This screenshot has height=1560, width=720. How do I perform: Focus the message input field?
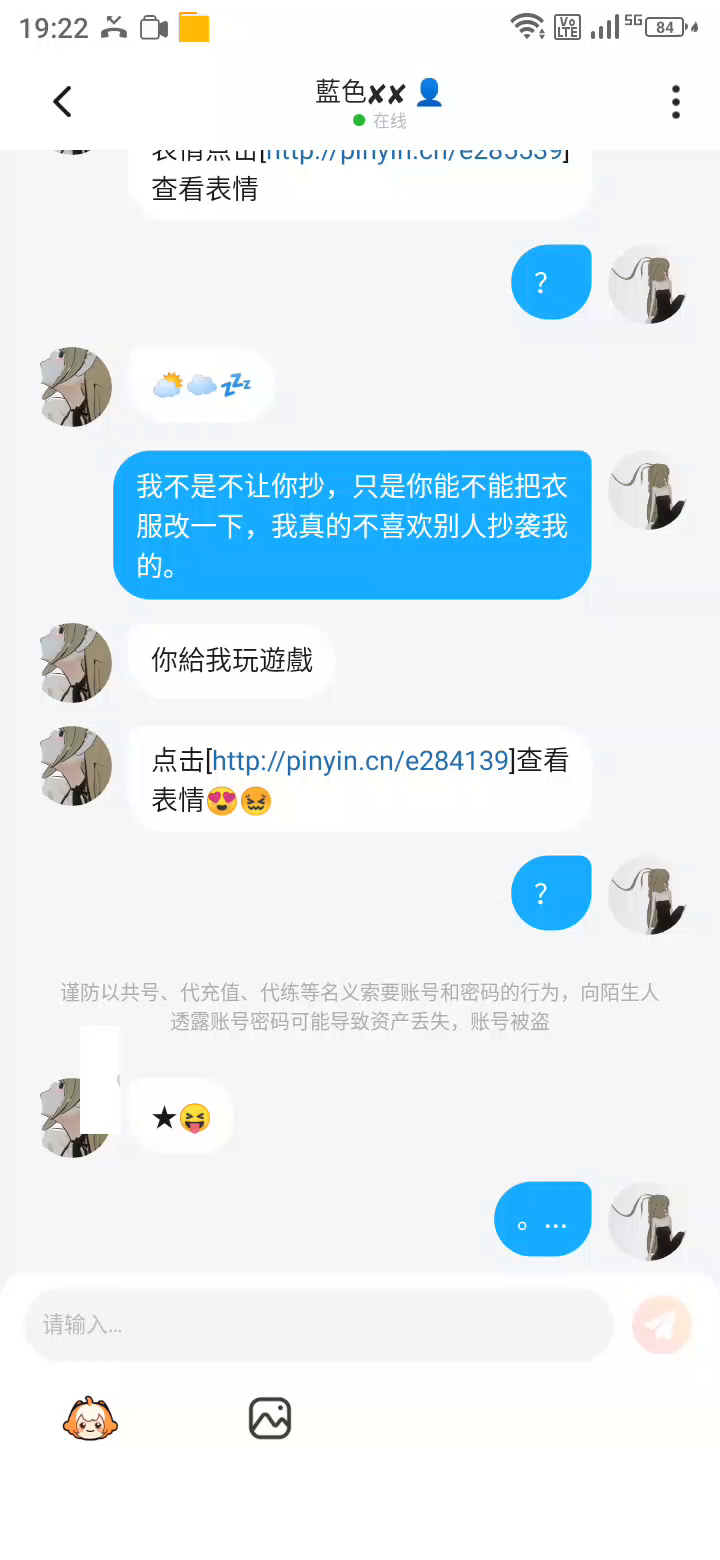coord(318,1325)
